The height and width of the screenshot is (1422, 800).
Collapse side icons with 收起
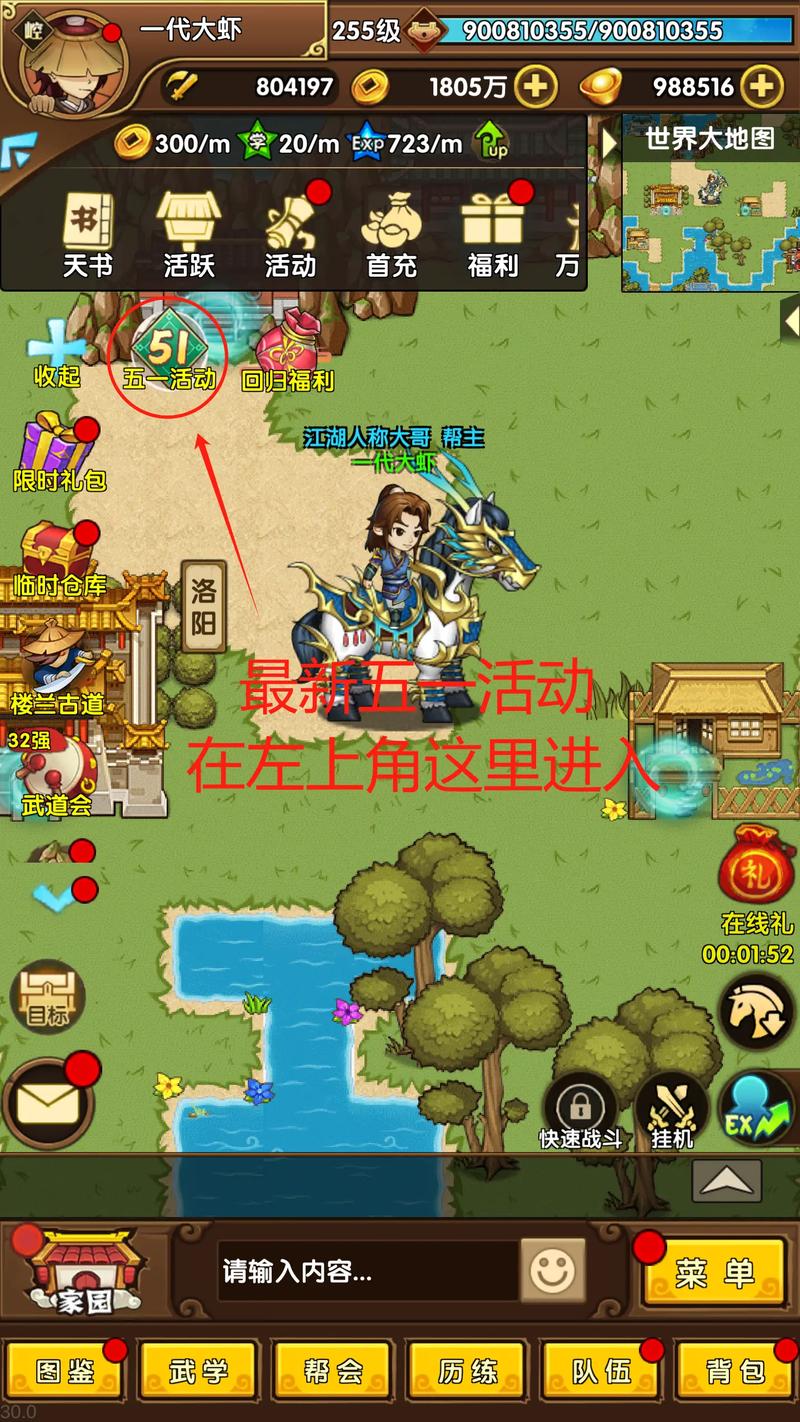[56, 355]
